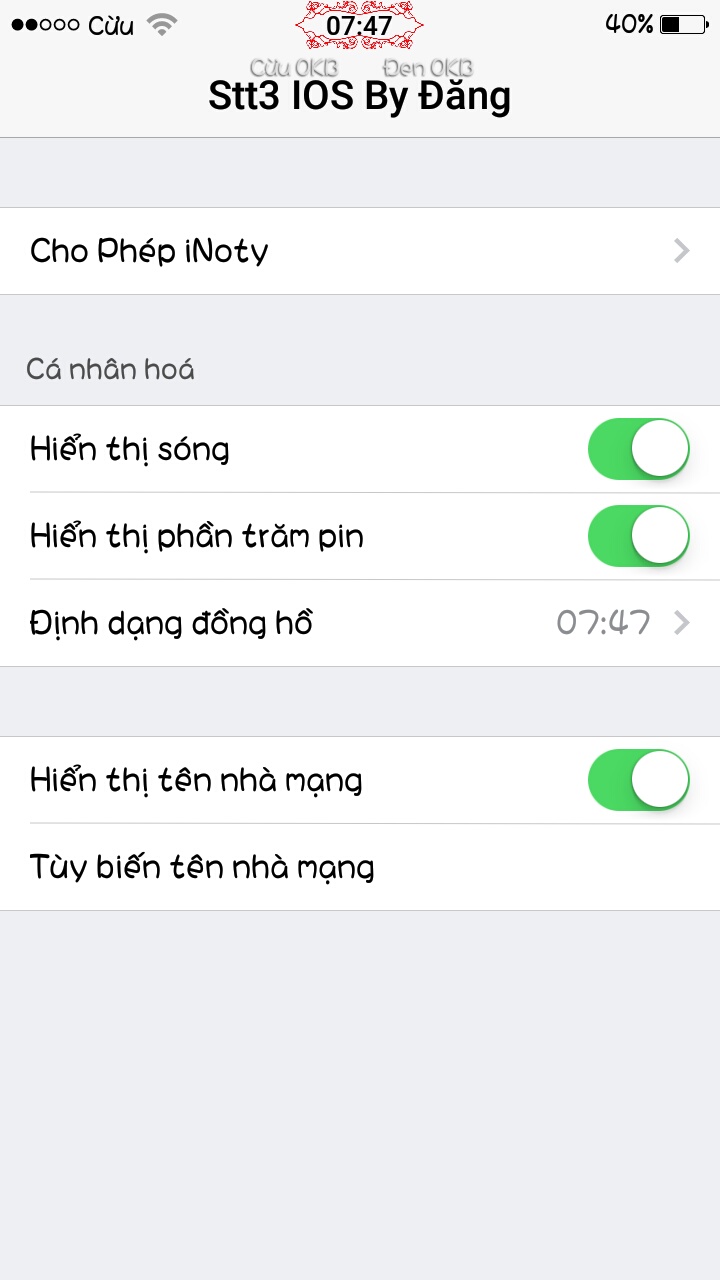Select Tùy biến tên nhà mạng
The height and width of the screenshot is (1280, 720).
(x=360, y=867)
